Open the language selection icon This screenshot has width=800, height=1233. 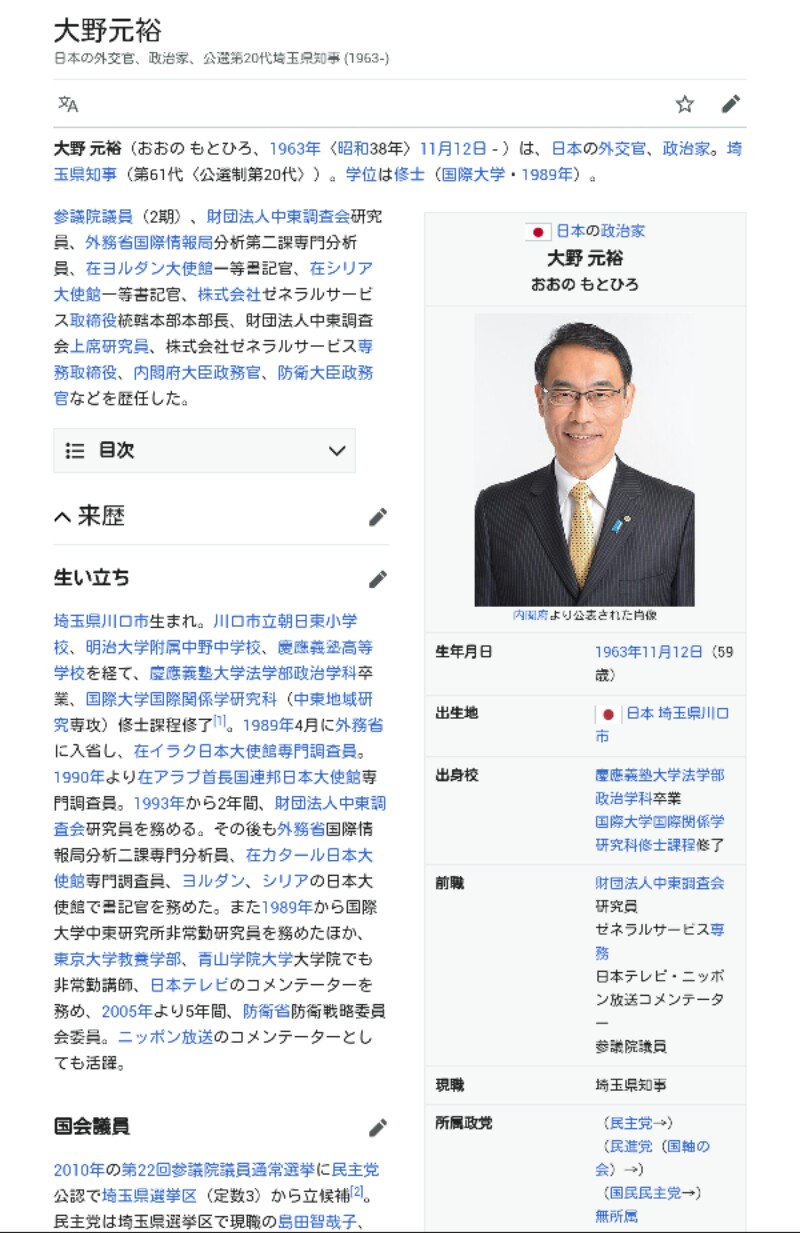pos(68,104)
